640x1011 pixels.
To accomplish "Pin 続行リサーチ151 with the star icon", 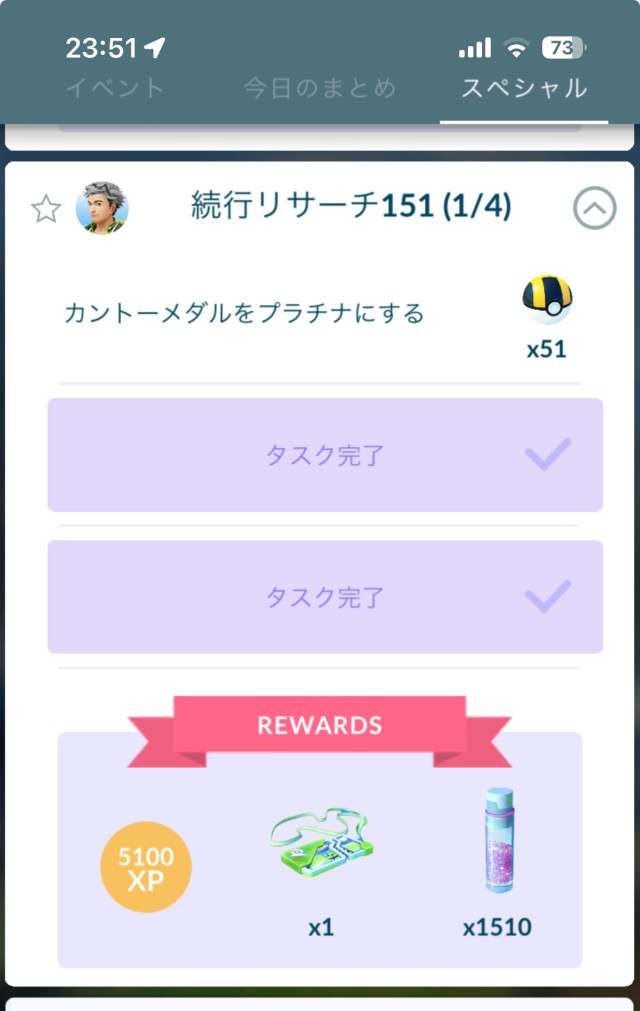I will click(x=45, y=208).
